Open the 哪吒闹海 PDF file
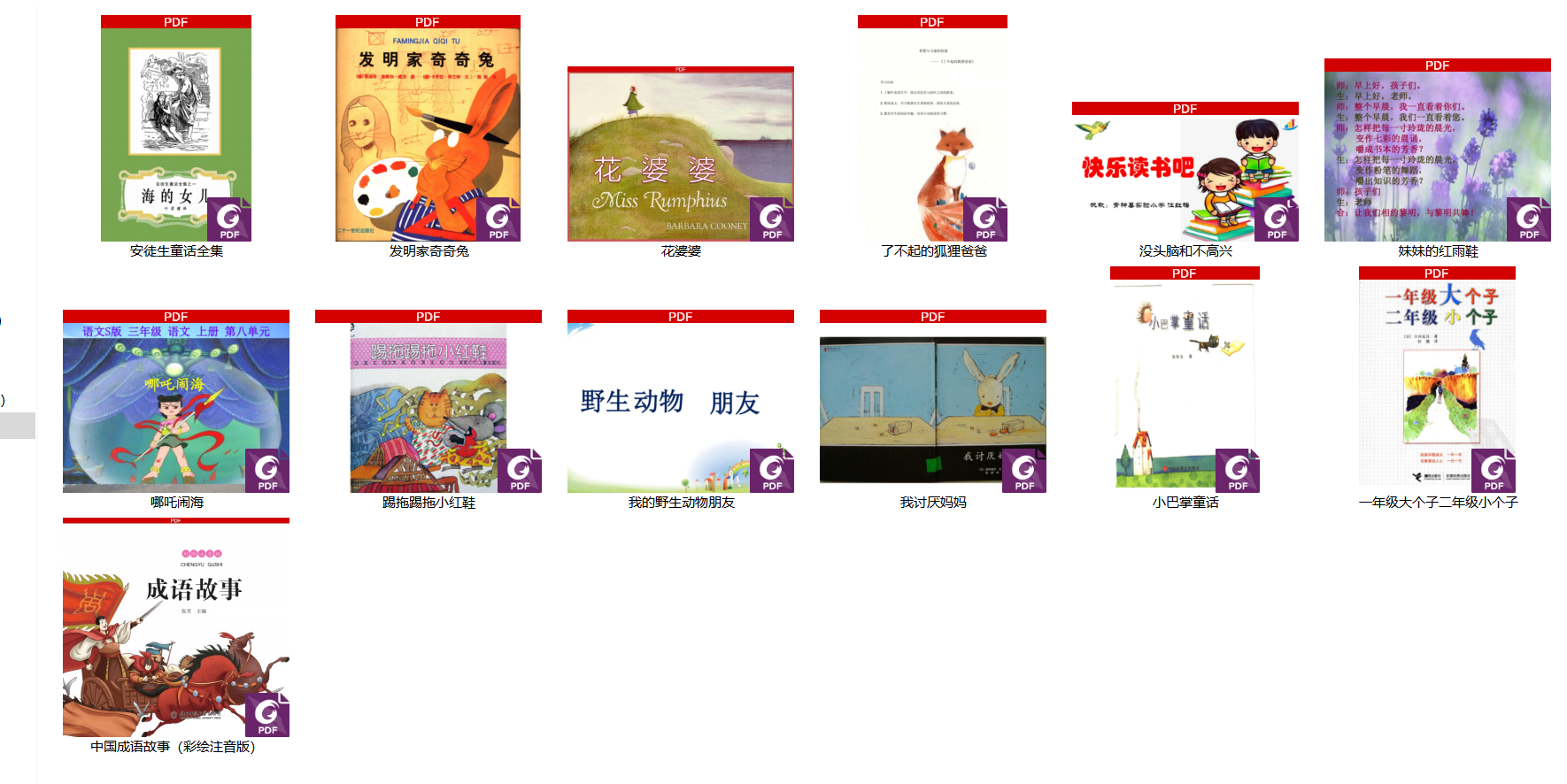1567x784 pixels. pyautogui.click(x=175, y=407)
